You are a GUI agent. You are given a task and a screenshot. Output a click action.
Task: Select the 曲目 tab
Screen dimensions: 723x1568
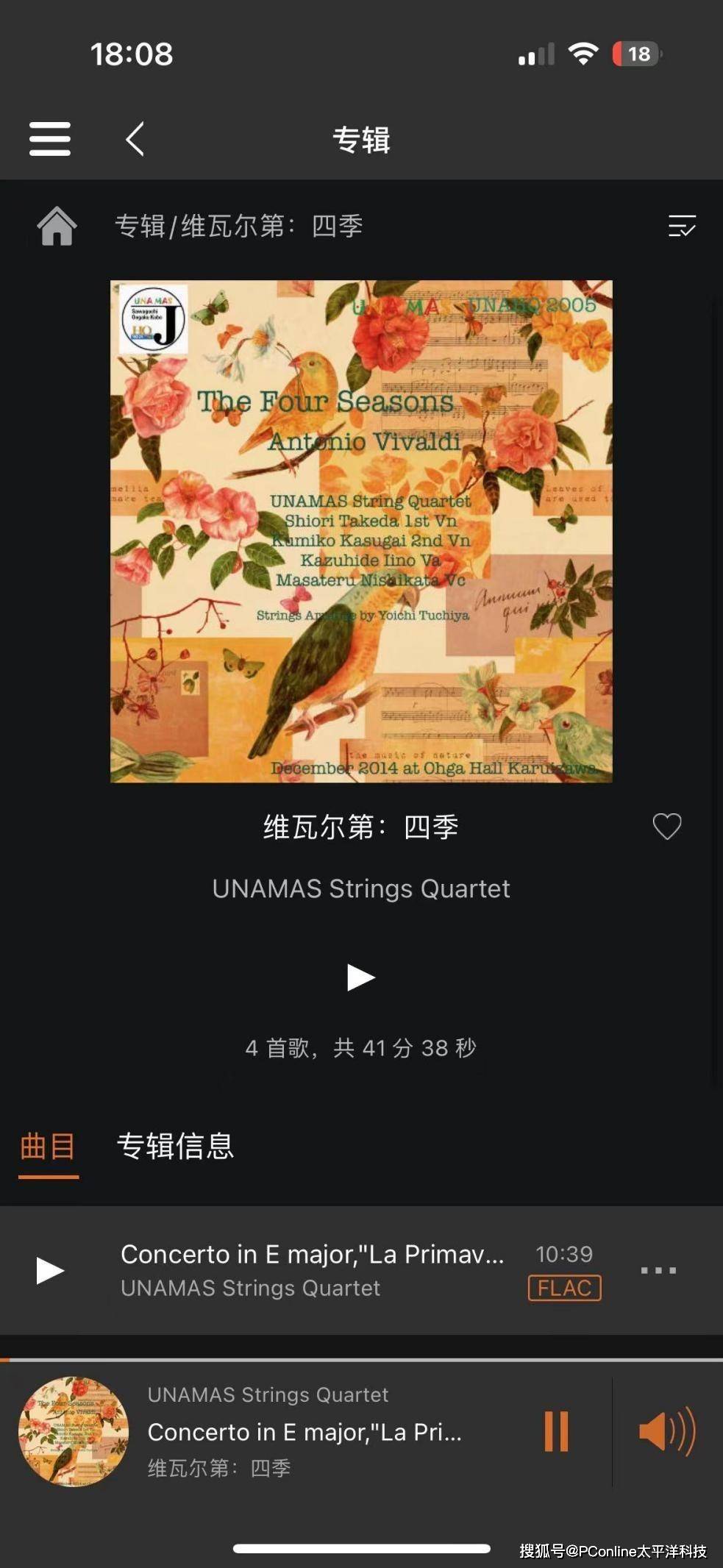pyautogui.click(x=48, y=1146)
